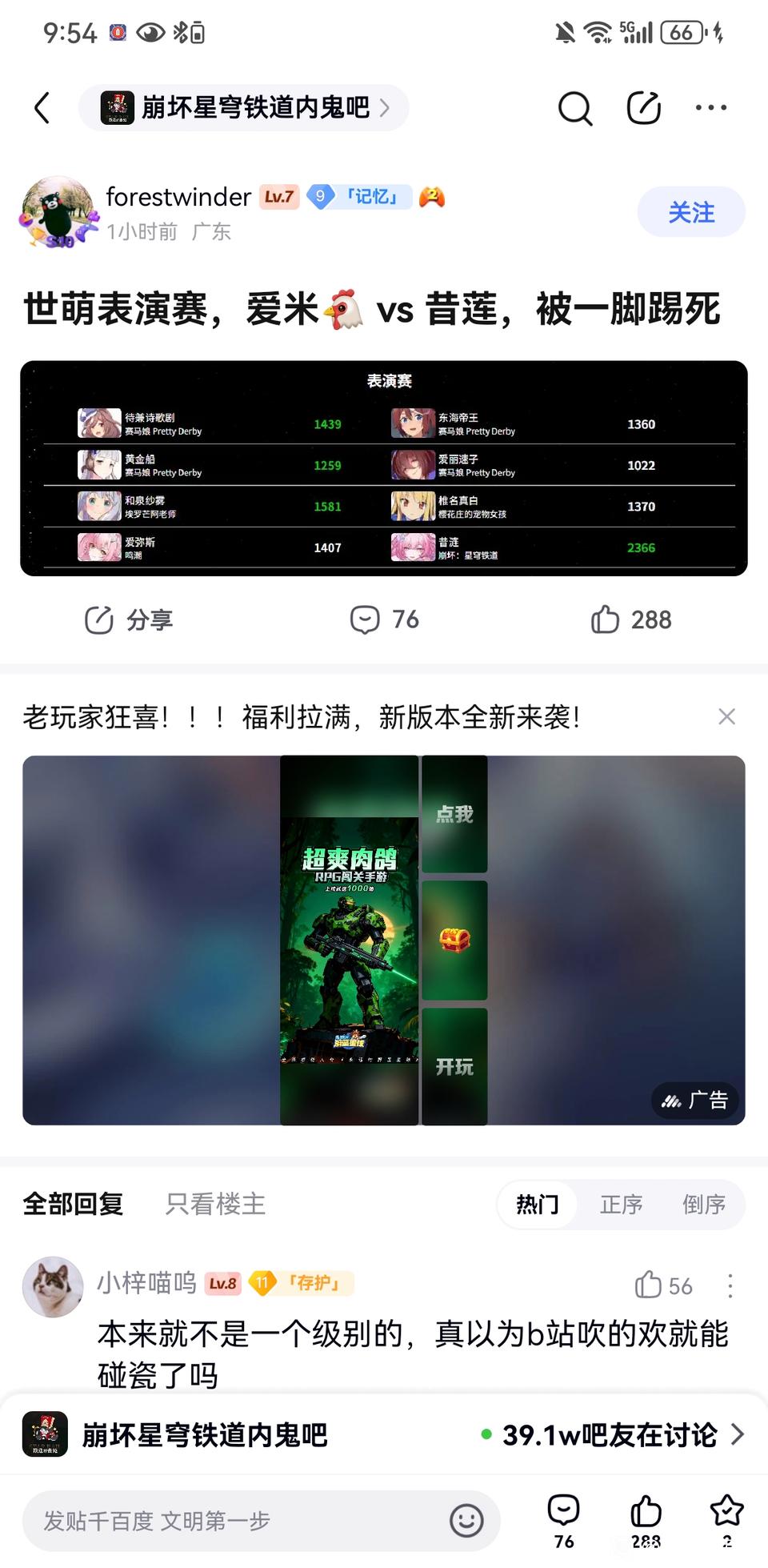
Task: View the 76 comments under post
Action: tap(385, 620)
